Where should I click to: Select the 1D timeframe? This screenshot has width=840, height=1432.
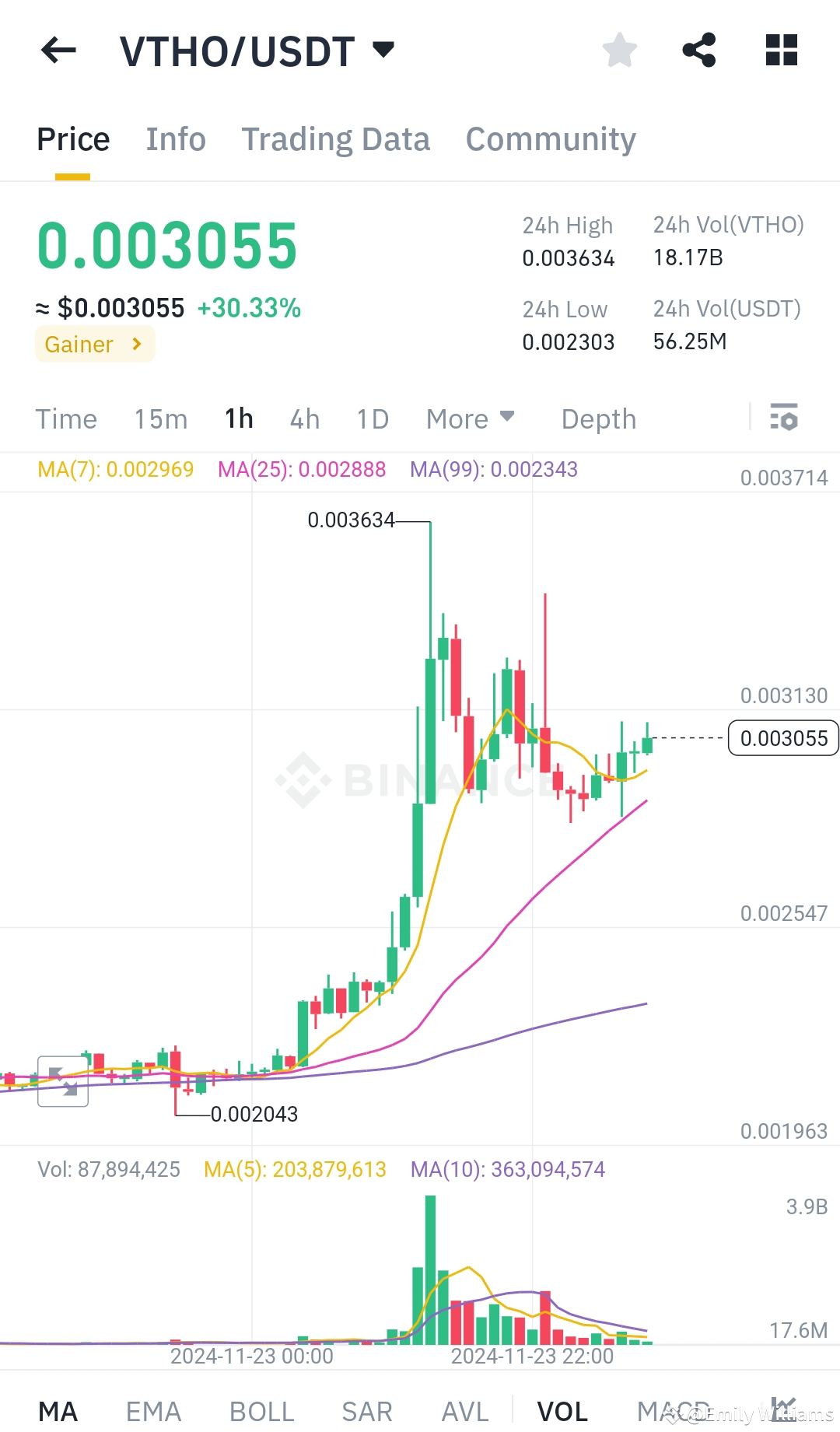tap(372, 418)
